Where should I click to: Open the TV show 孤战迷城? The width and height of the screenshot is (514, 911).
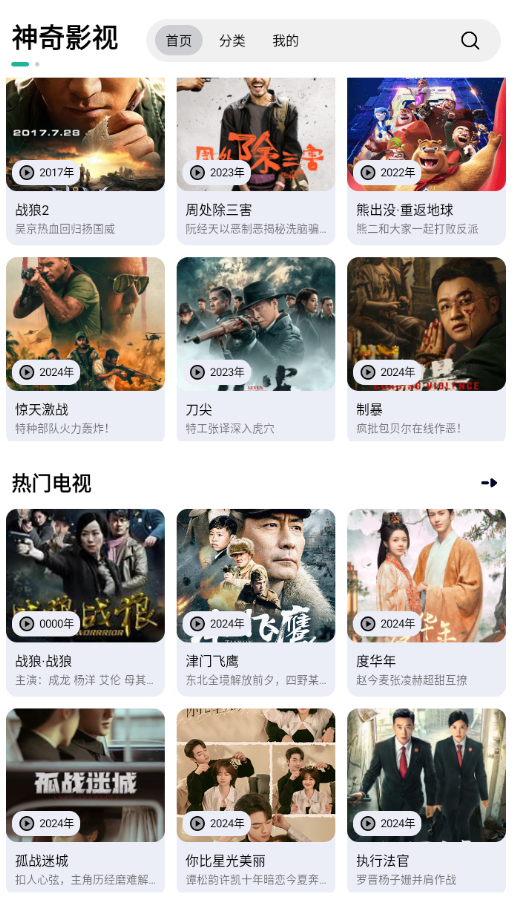pos(85,801)
